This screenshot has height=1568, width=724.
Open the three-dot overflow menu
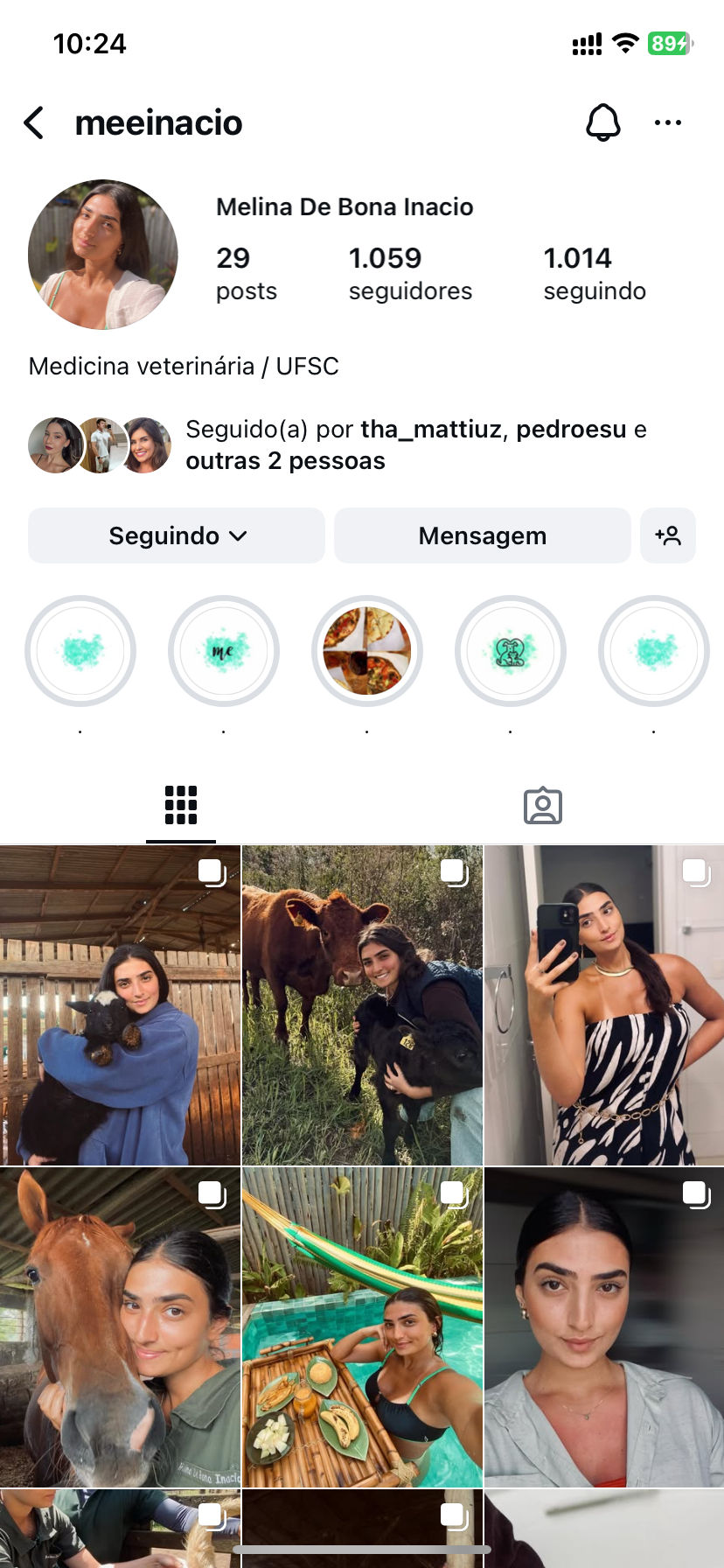pyautogui.click(x=667, y=122)
